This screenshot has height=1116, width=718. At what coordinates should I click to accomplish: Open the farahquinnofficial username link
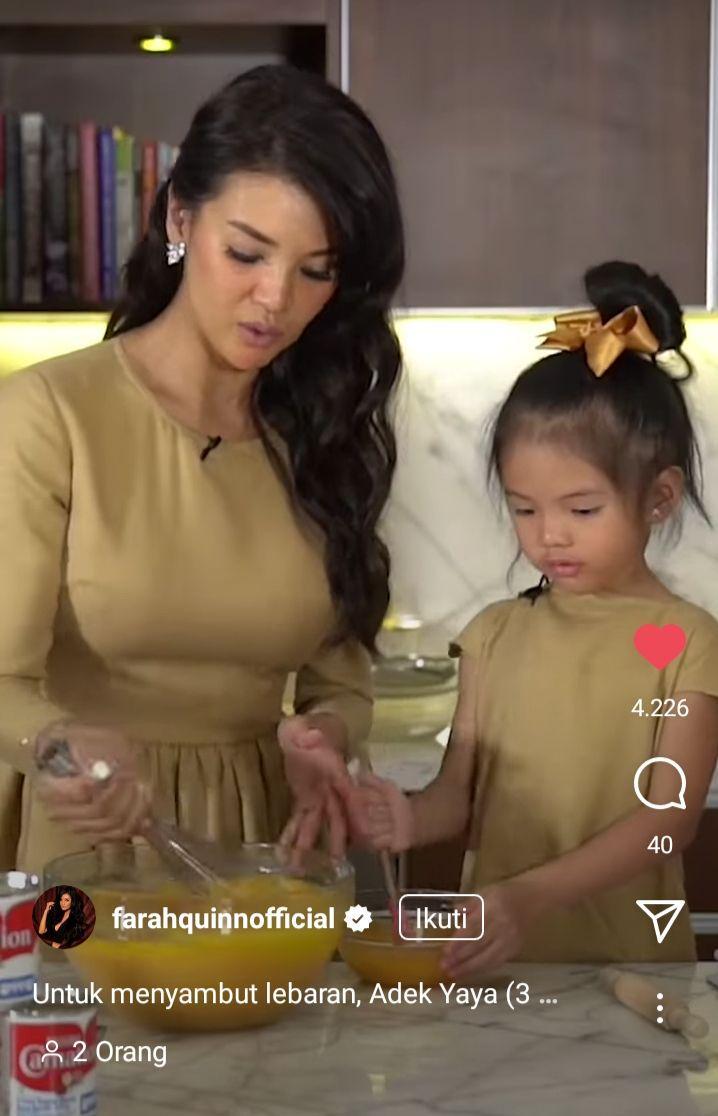coord(223,919)
